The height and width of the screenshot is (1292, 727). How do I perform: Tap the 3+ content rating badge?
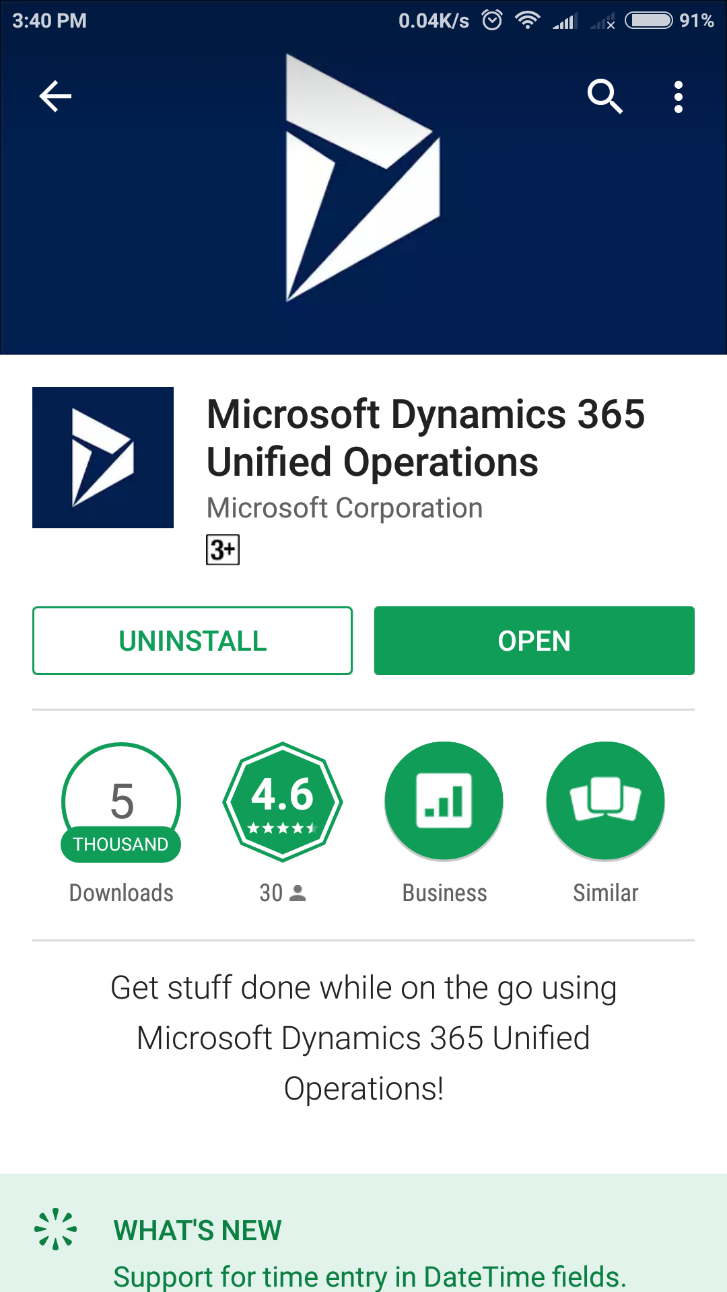pos(222,549)
